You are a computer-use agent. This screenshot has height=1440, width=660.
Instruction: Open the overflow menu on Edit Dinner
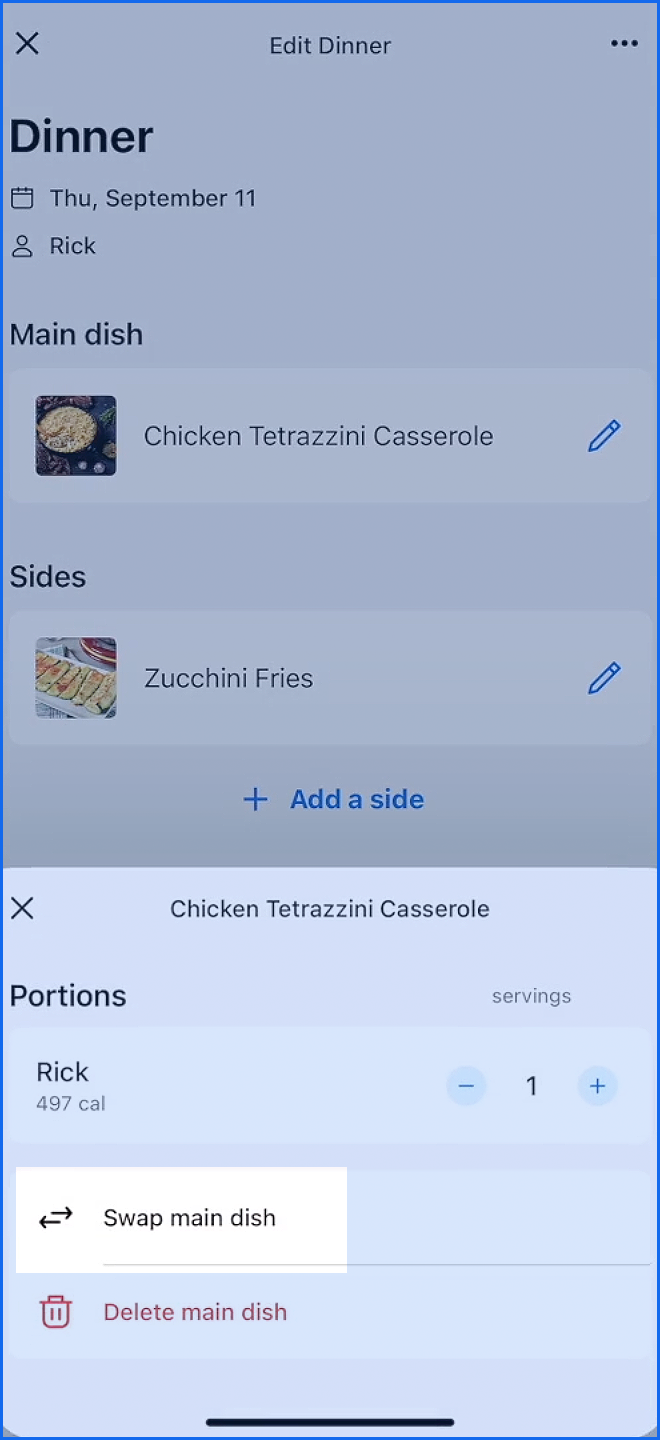(x=624, y=43)
